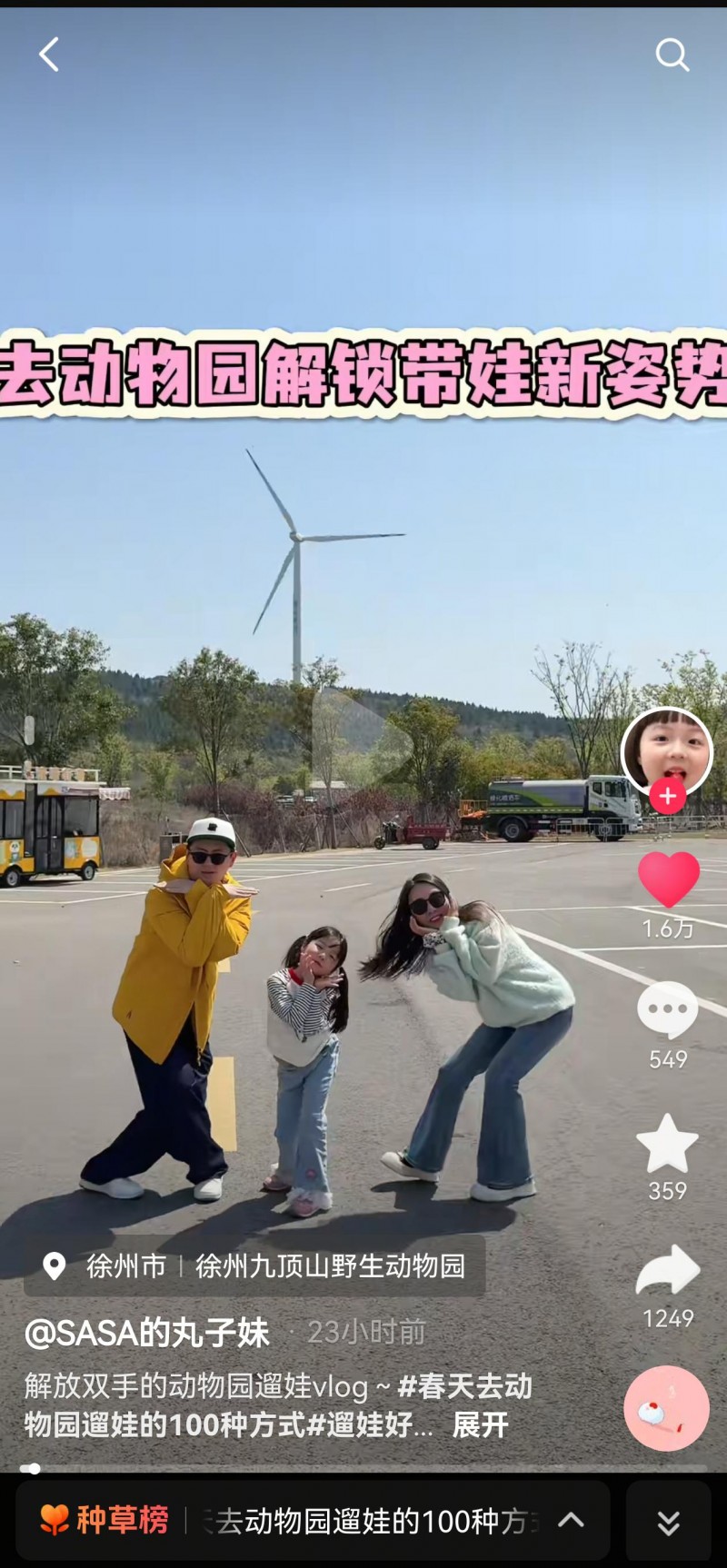
Task: Expand the 种草榜 bar with the up chevron
Action: point(571,1520)
